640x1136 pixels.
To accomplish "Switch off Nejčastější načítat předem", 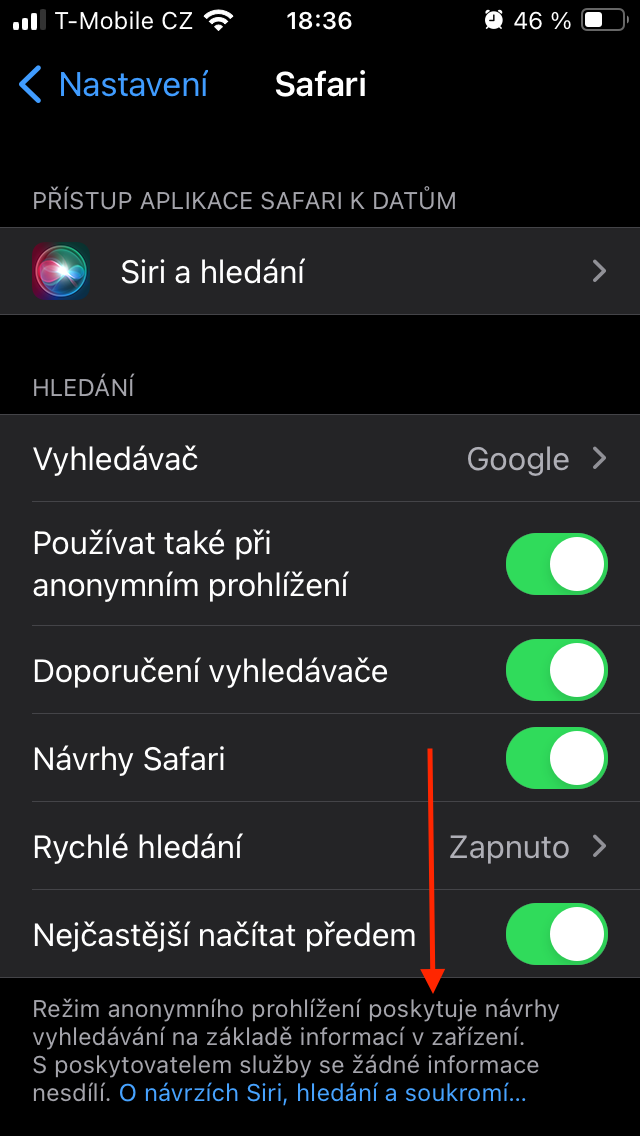I will [557, 935].
